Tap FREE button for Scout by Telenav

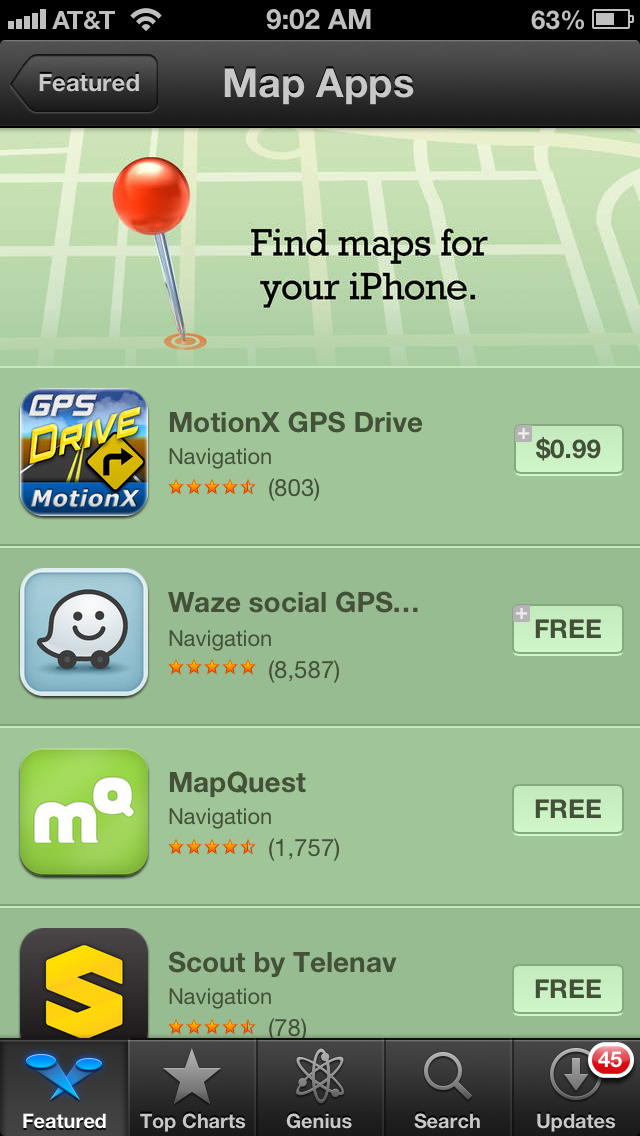(568, 989)
